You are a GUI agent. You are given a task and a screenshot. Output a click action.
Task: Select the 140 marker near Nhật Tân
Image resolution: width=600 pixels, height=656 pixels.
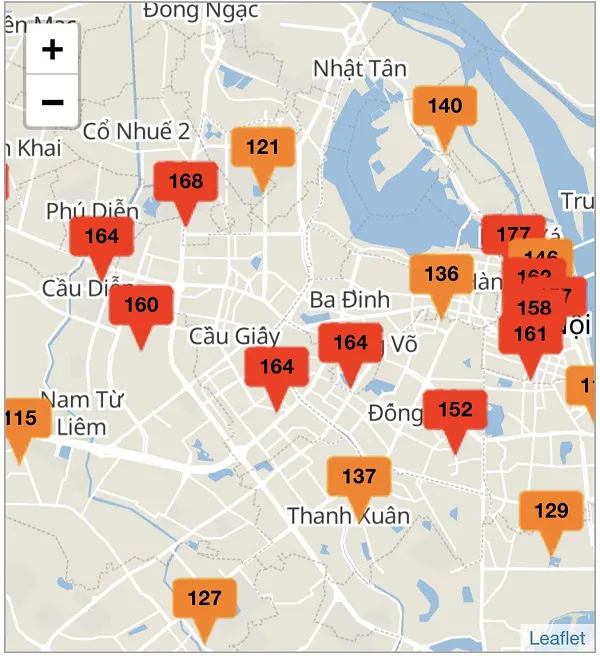point(445,107)
